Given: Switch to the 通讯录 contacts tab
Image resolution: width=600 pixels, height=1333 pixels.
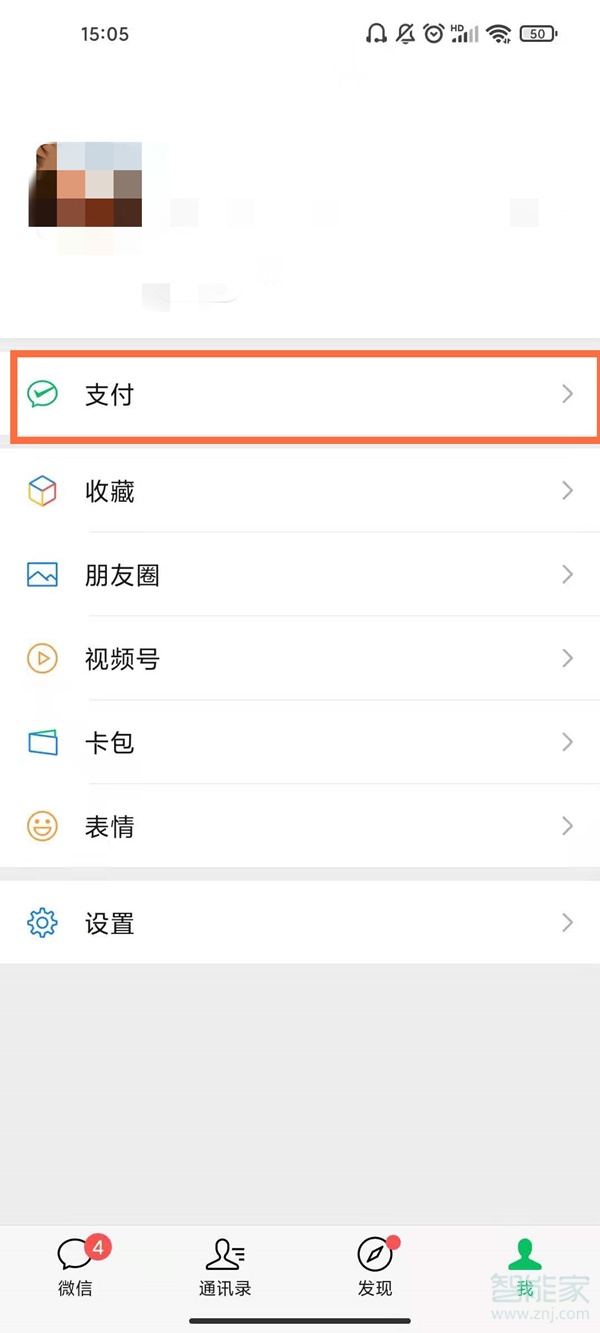Looking at the screenshot, I should click(225, 1266).
